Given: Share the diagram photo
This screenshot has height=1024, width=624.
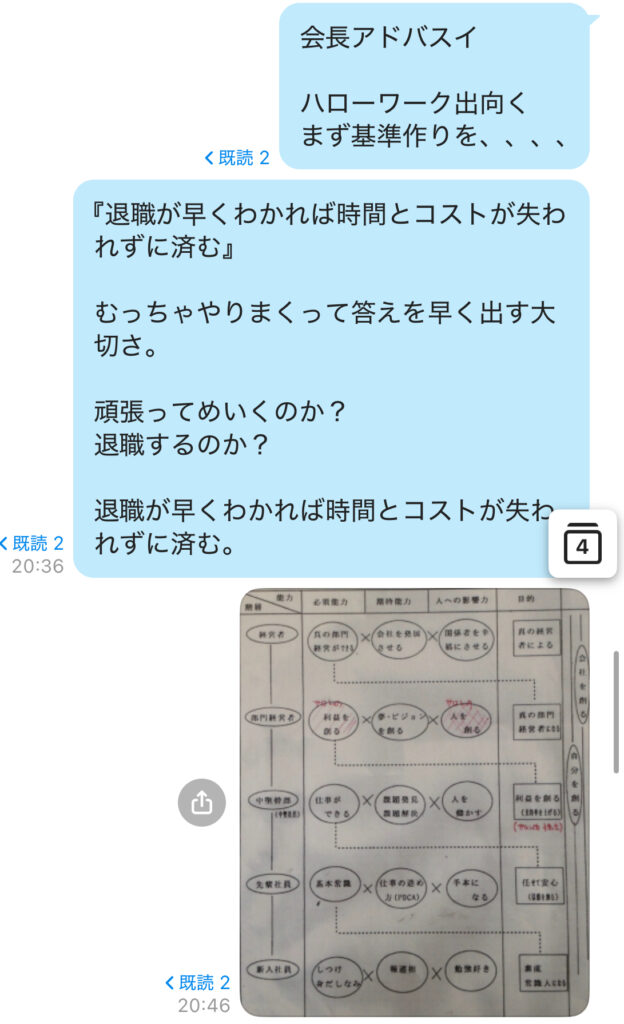Looking at the screenshot, I should (202, 803).
